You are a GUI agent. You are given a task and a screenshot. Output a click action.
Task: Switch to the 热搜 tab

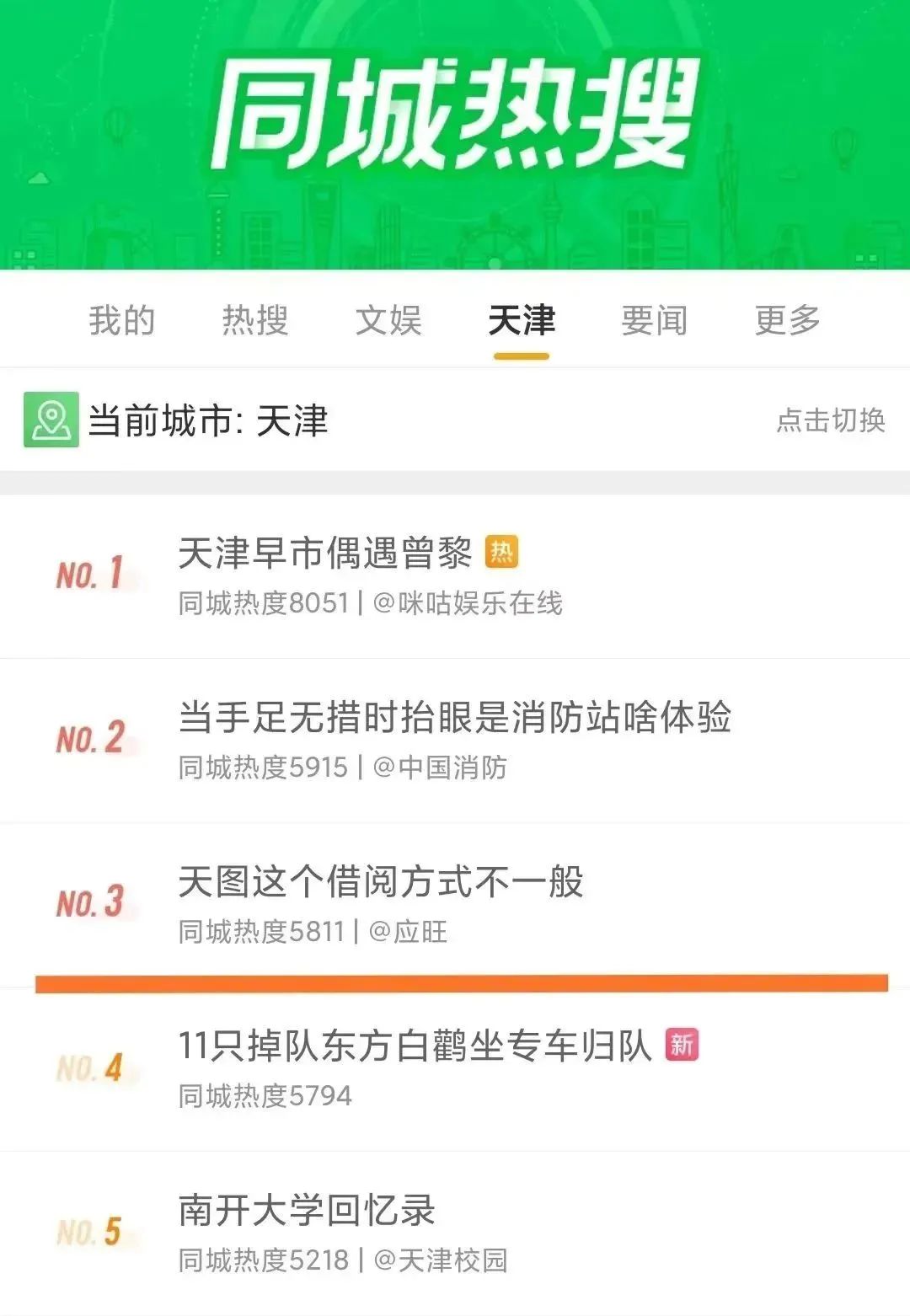pos(255,320)
